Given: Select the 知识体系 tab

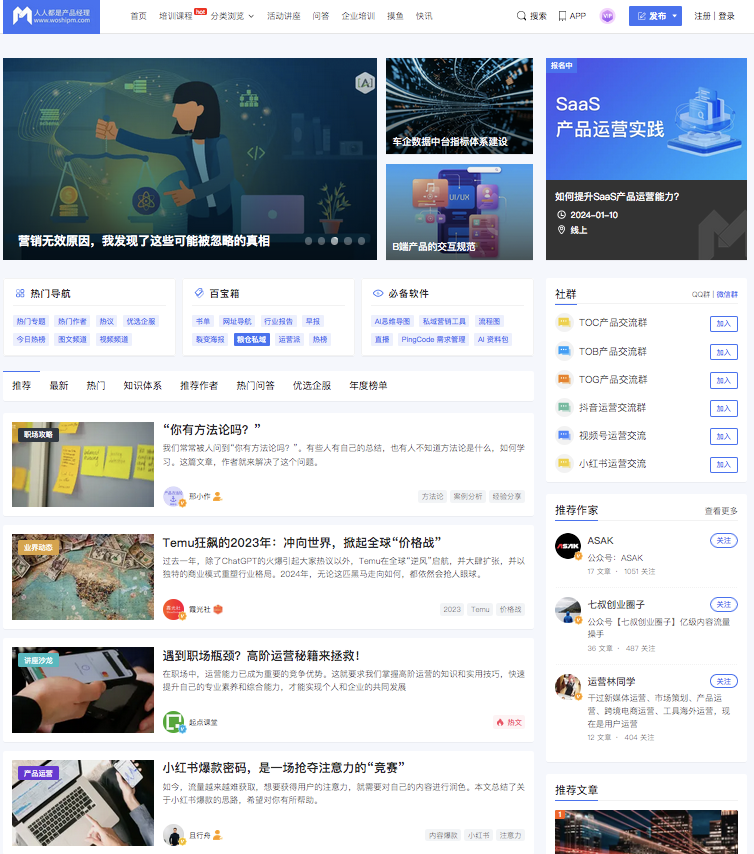Looking at the screenshot, I should click(x=142, y=385).
